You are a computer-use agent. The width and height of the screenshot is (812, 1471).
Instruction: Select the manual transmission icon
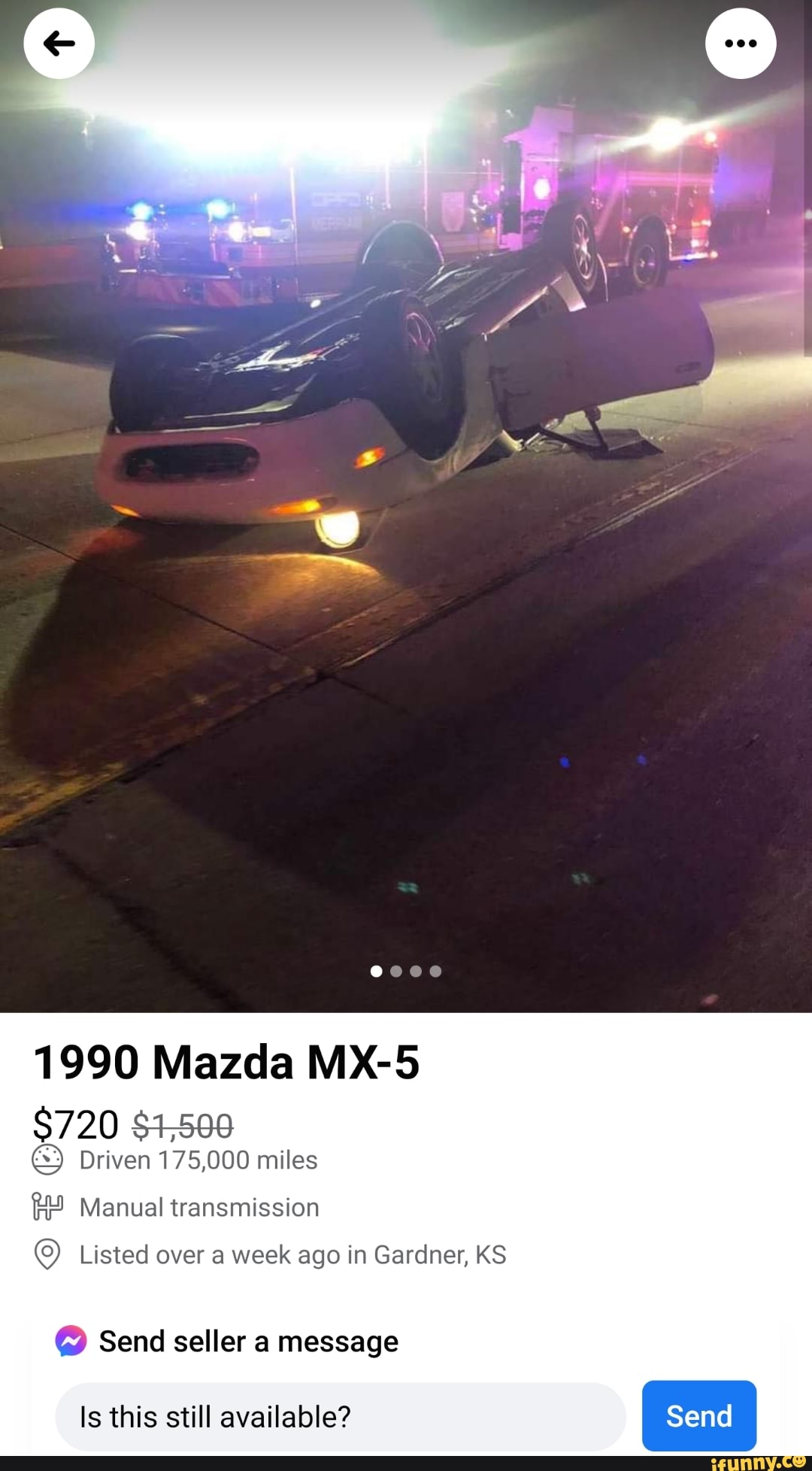pyautogui.click(x=47, y=1206)
